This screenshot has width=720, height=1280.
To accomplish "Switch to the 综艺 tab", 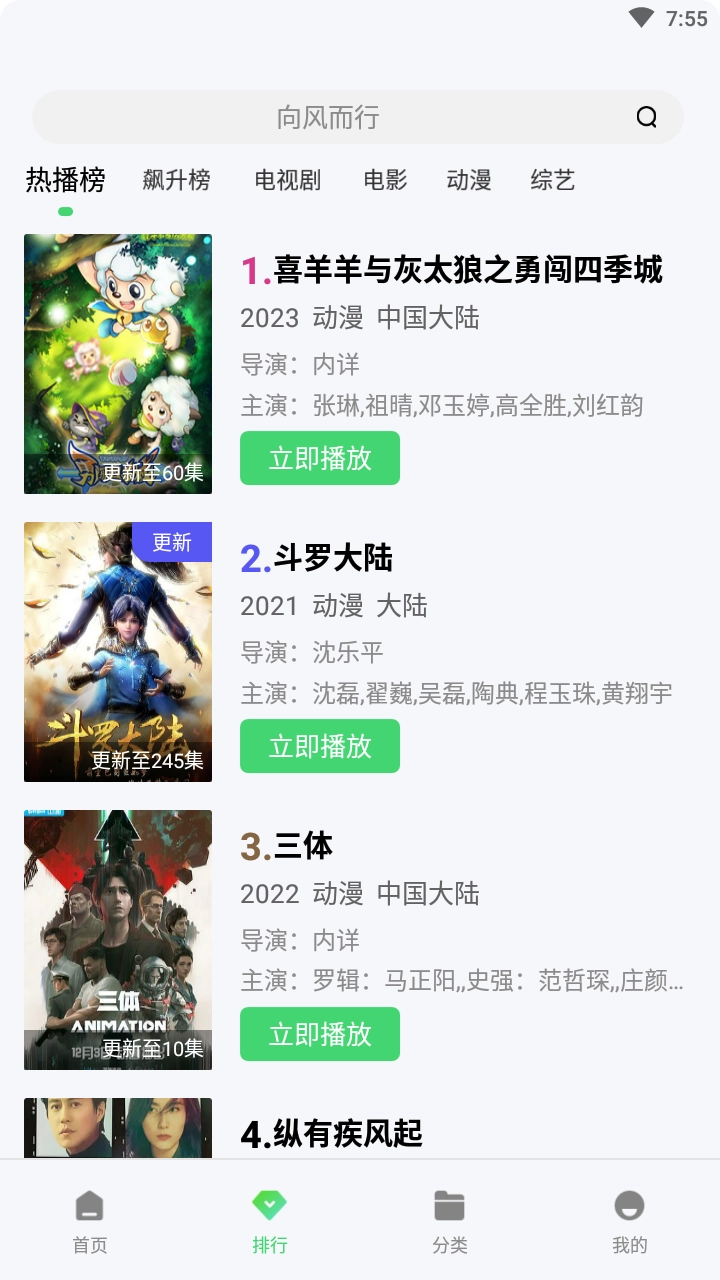I will click(552, 180).
